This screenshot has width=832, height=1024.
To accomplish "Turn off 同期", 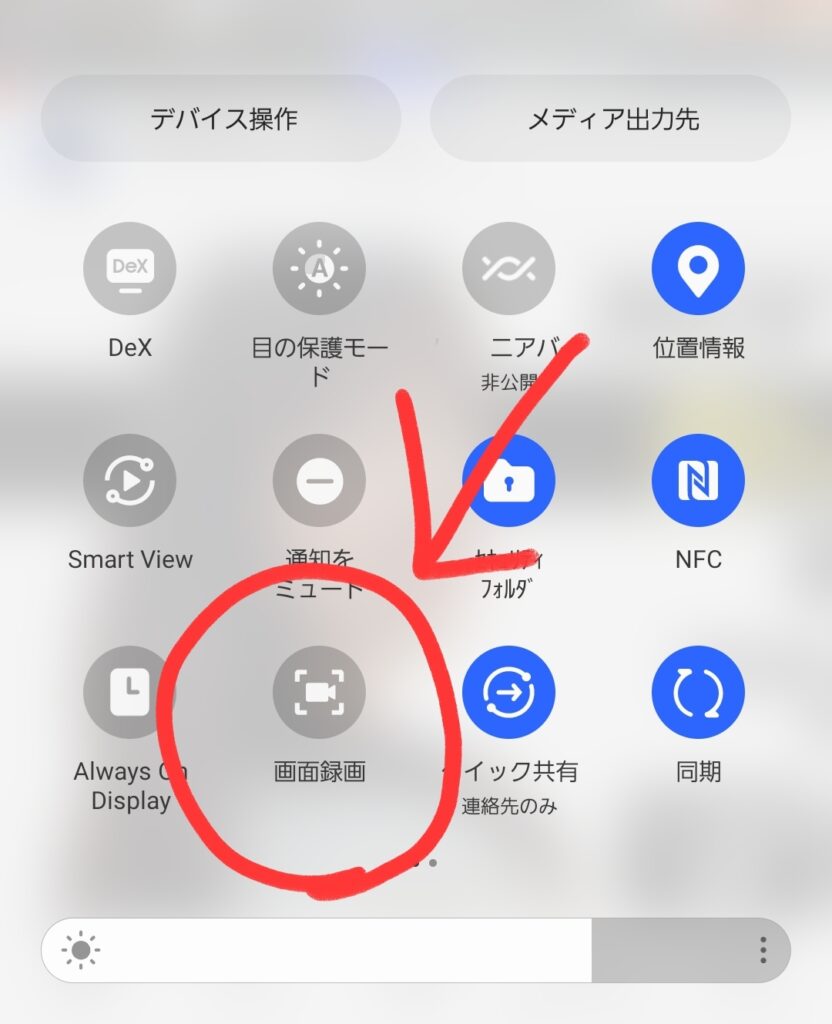I will (698, 692).
